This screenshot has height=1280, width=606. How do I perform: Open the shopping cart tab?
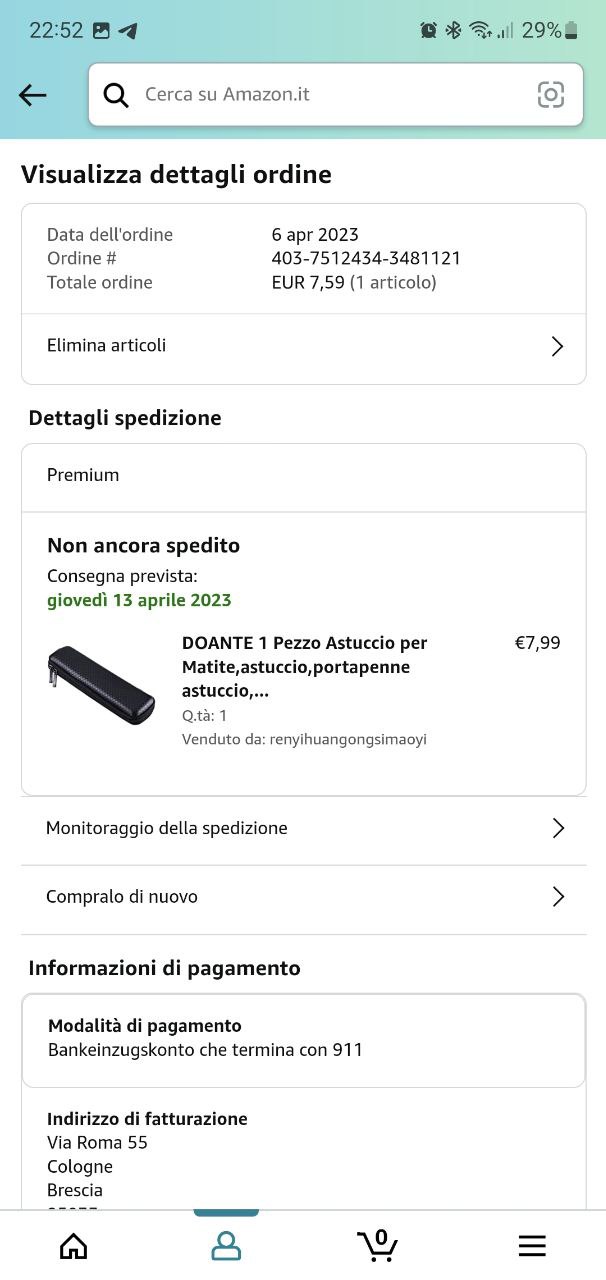coord(378,1245)
